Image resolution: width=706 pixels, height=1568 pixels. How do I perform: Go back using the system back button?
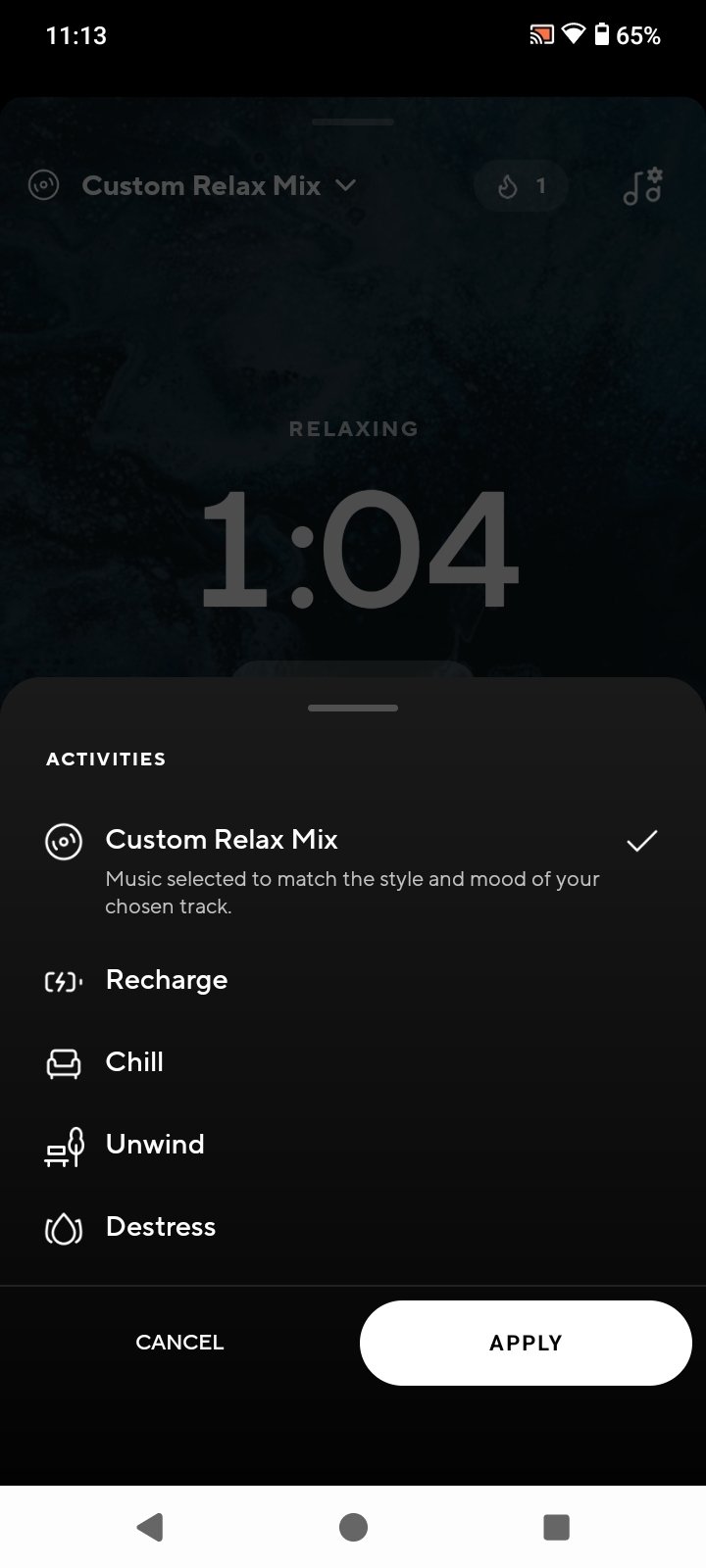(150, 1527)
